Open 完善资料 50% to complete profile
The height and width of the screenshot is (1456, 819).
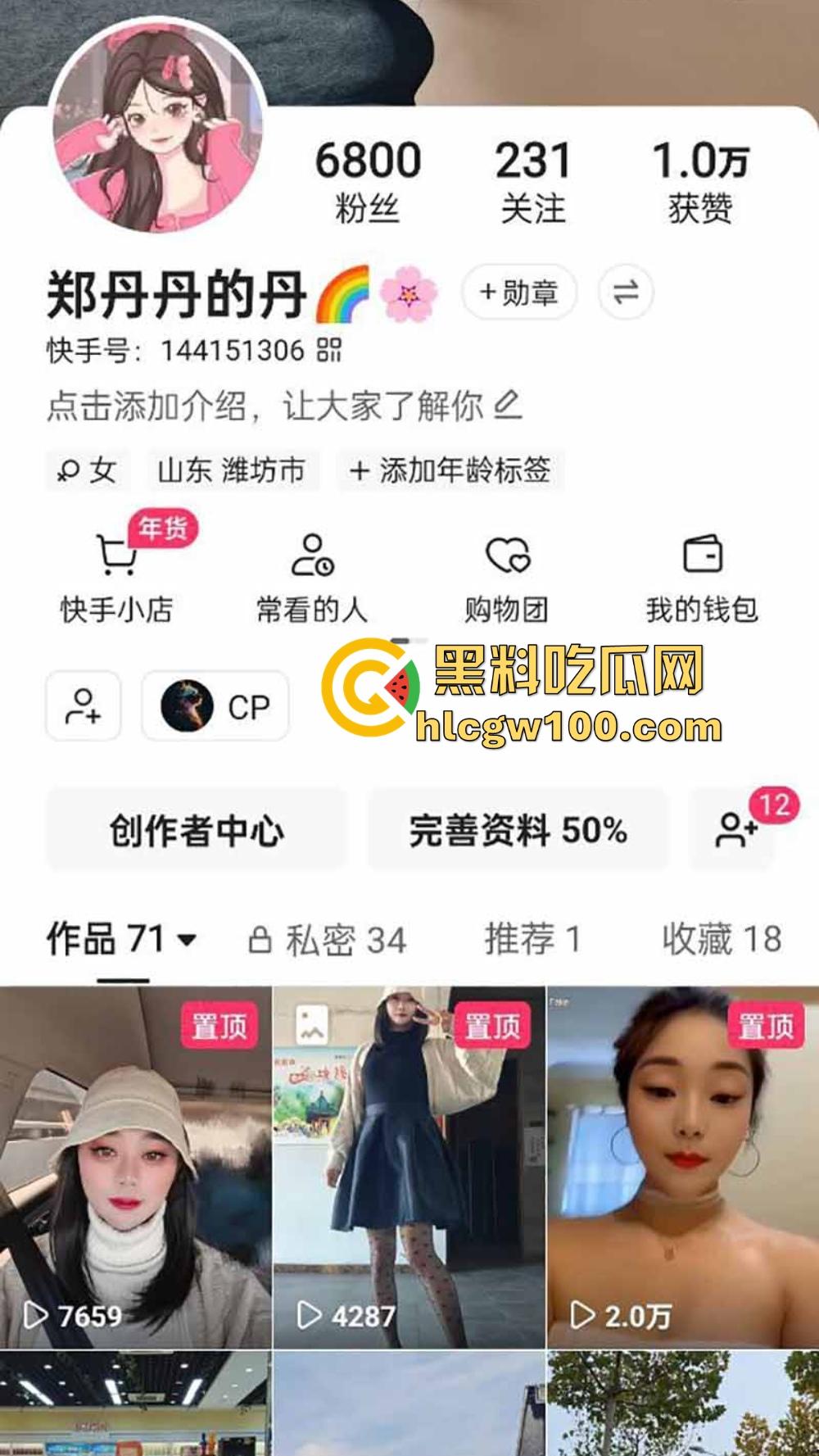click(x=519, y=830)
